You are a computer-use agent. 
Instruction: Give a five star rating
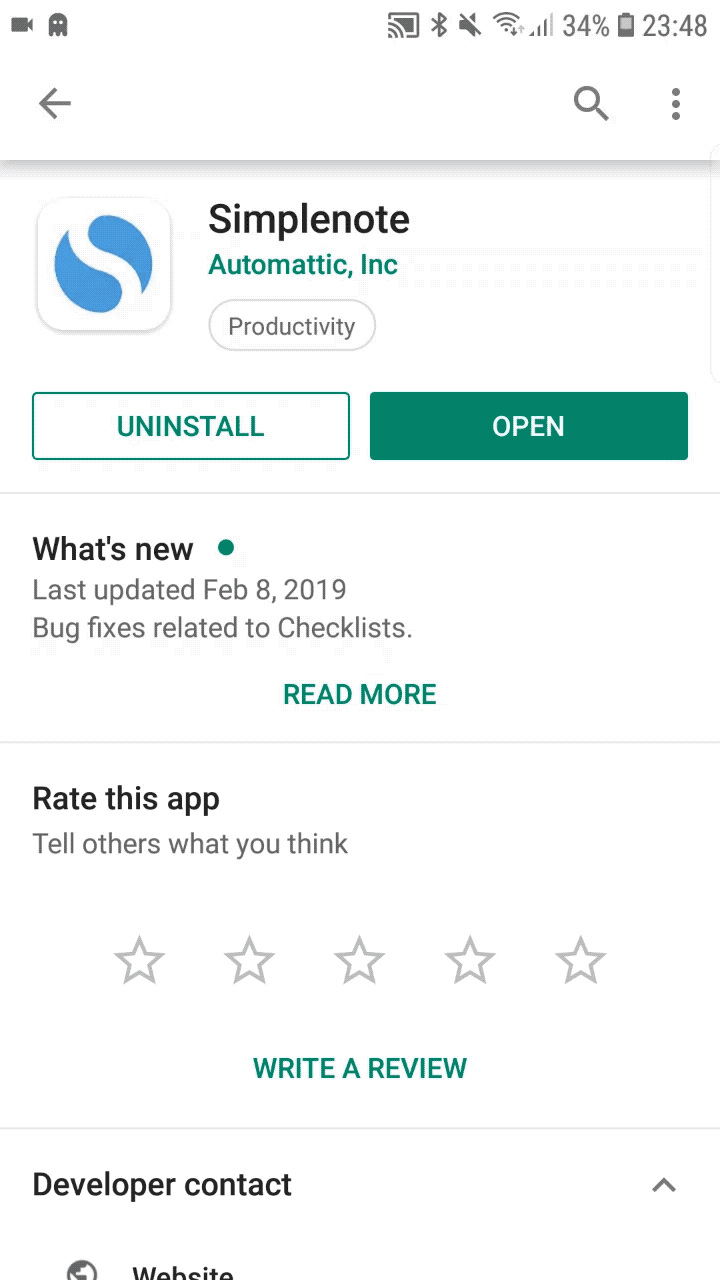pos(579,959)
